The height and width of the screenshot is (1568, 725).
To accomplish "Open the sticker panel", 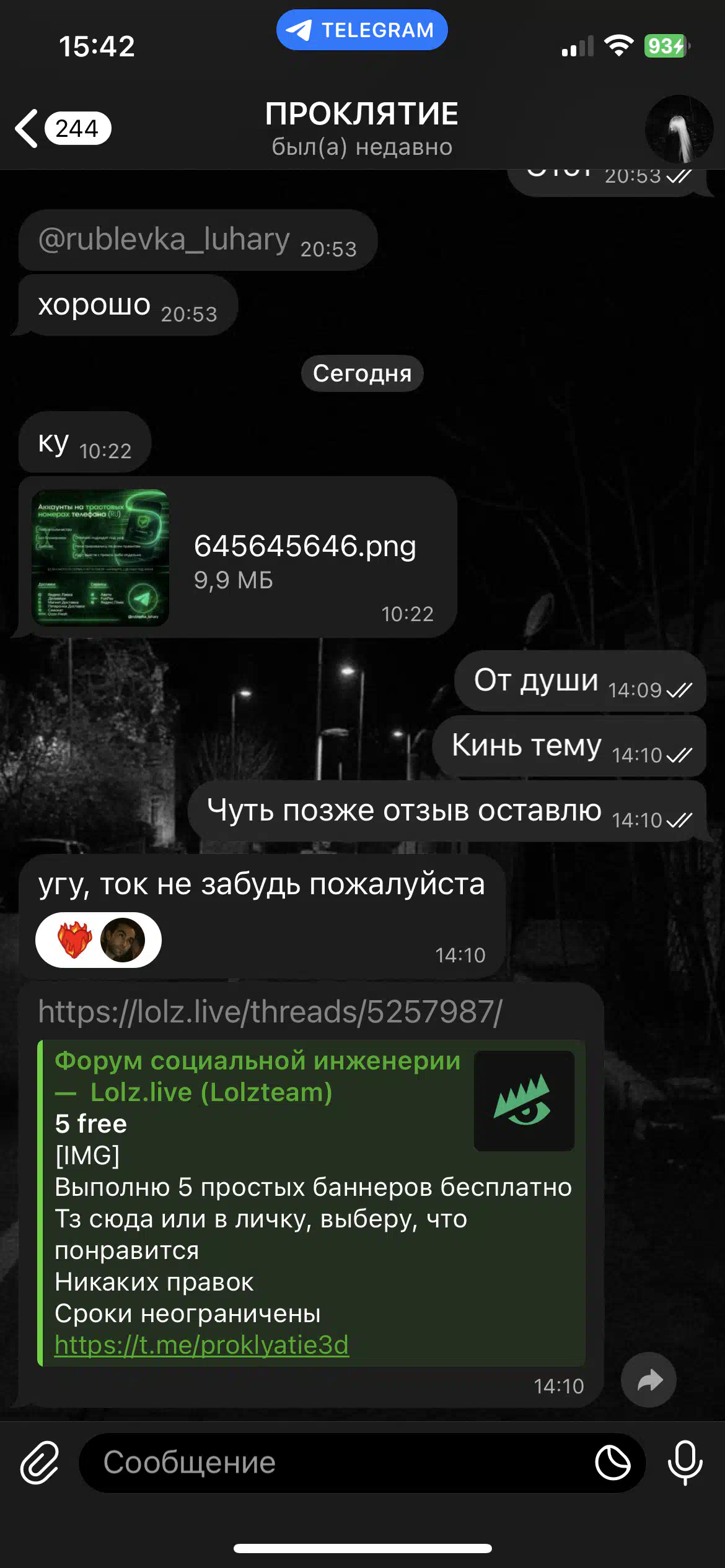I will [x=613, y=1463].
